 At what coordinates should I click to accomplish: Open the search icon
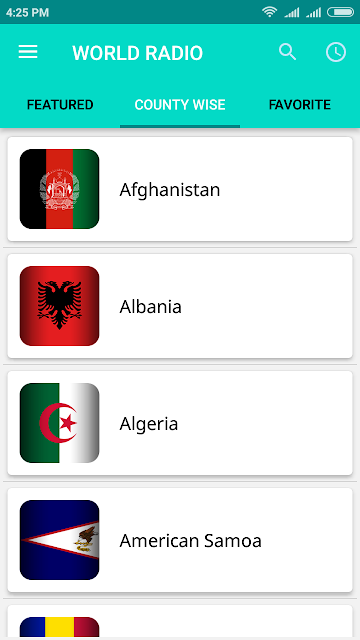click(x=287, y=52)
